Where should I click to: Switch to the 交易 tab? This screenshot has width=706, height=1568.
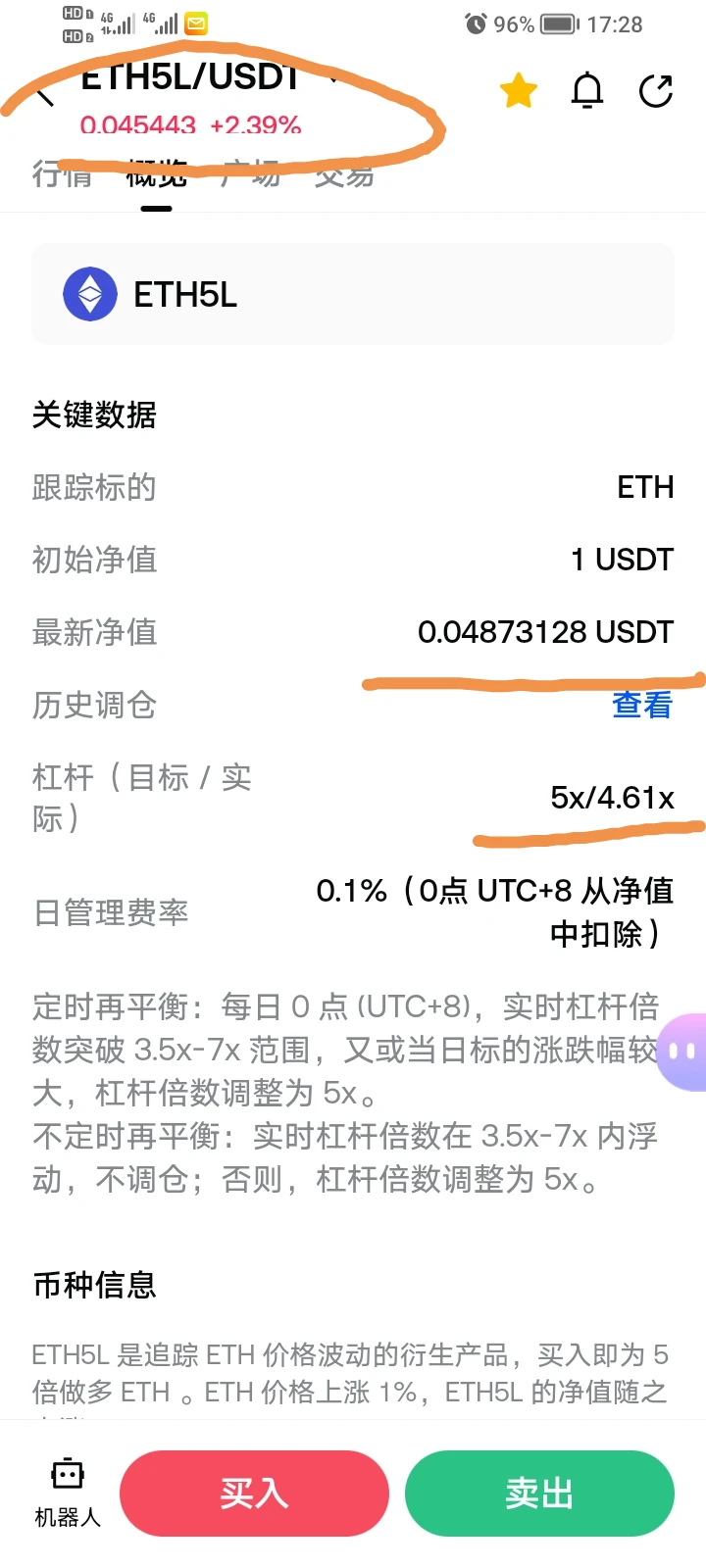click(x=344, y=175)
